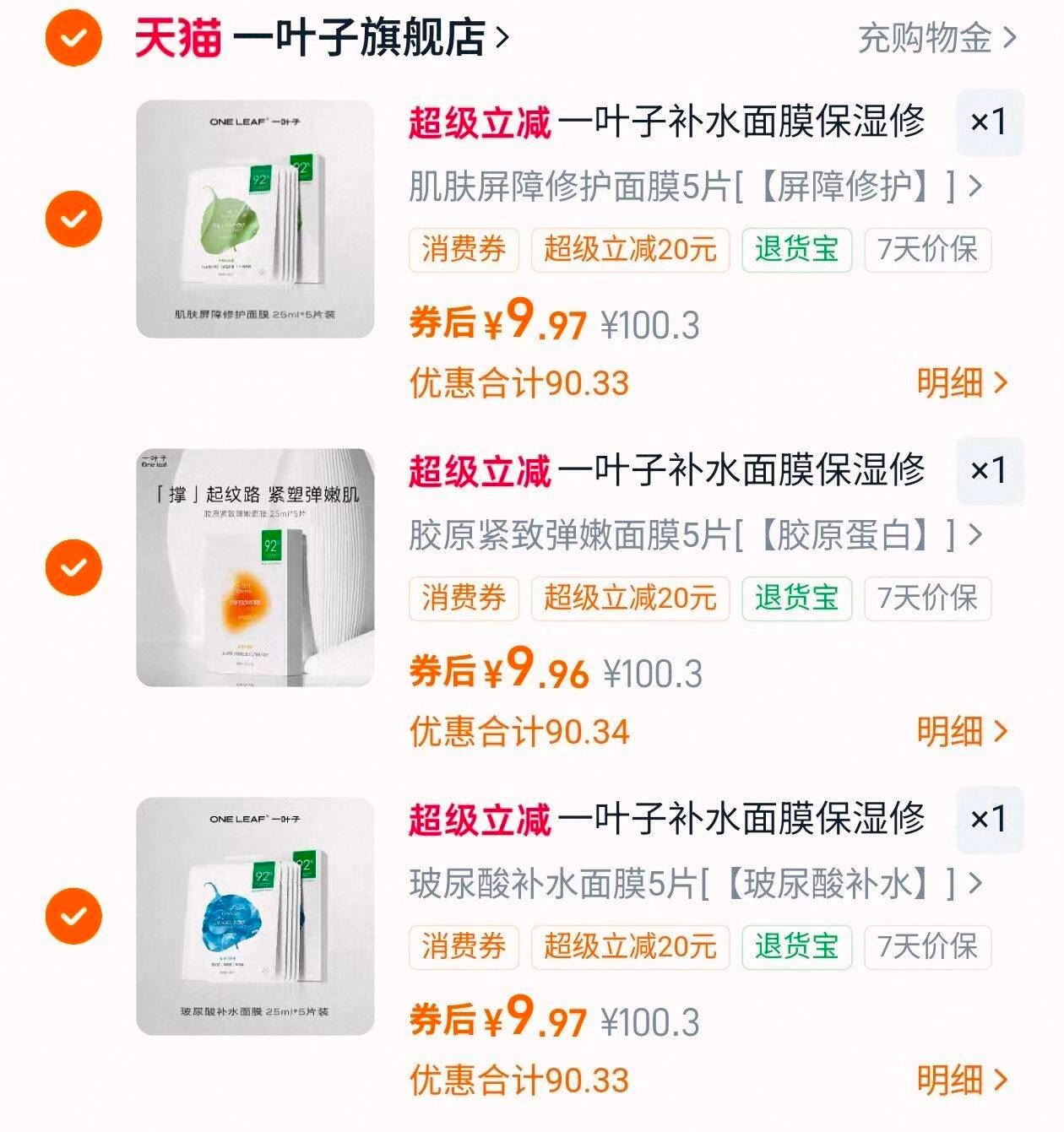Image resolution: width=1064 pixels, height=1132 pixels.
Task: Click the 退货宝 badge on collagen mask
Action: click(795, 598)
